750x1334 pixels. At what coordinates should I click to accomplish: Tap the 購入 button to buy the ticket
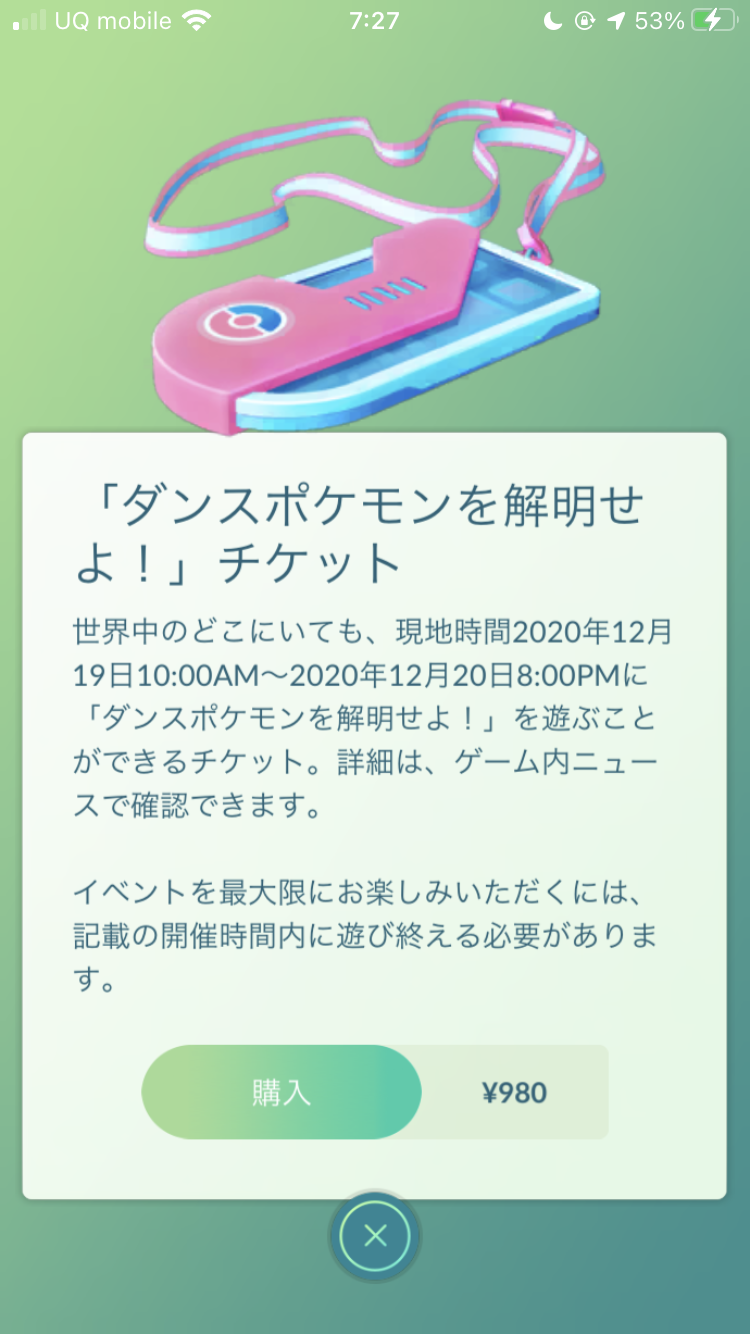click(x=282, y=1092)
